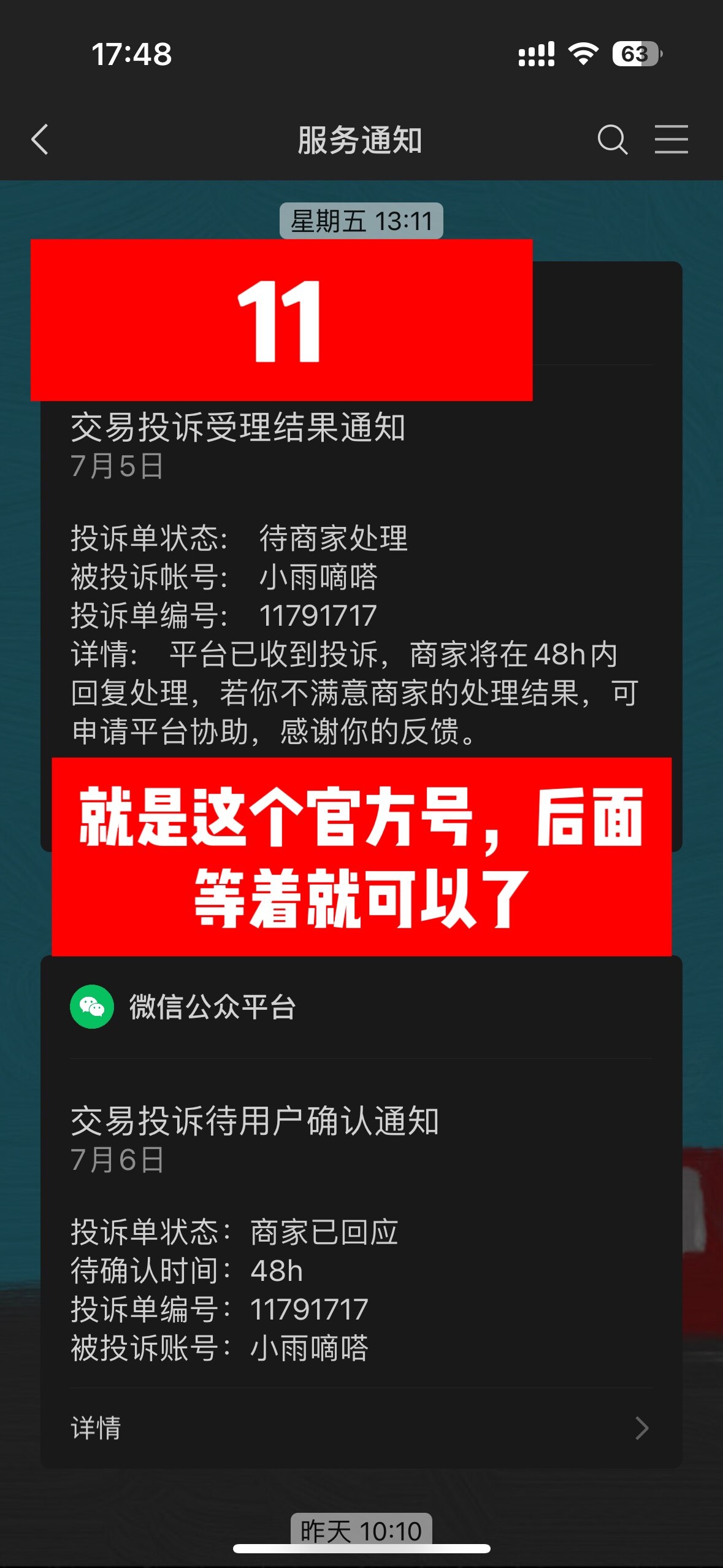Open the three-line menu icon
The image size is (723, 1568).
[671, 140]
